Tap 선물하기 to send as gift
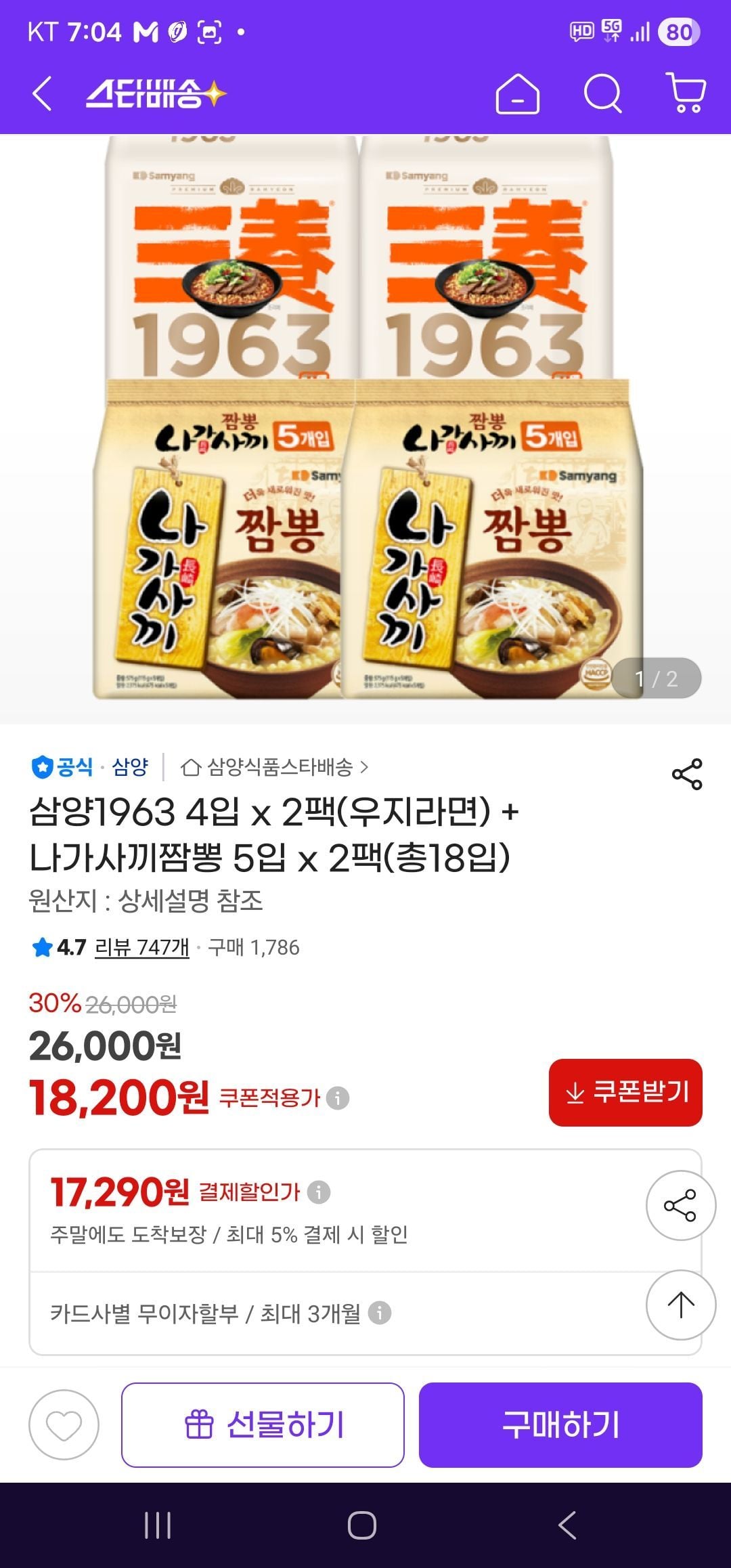 pos(263,1424)
